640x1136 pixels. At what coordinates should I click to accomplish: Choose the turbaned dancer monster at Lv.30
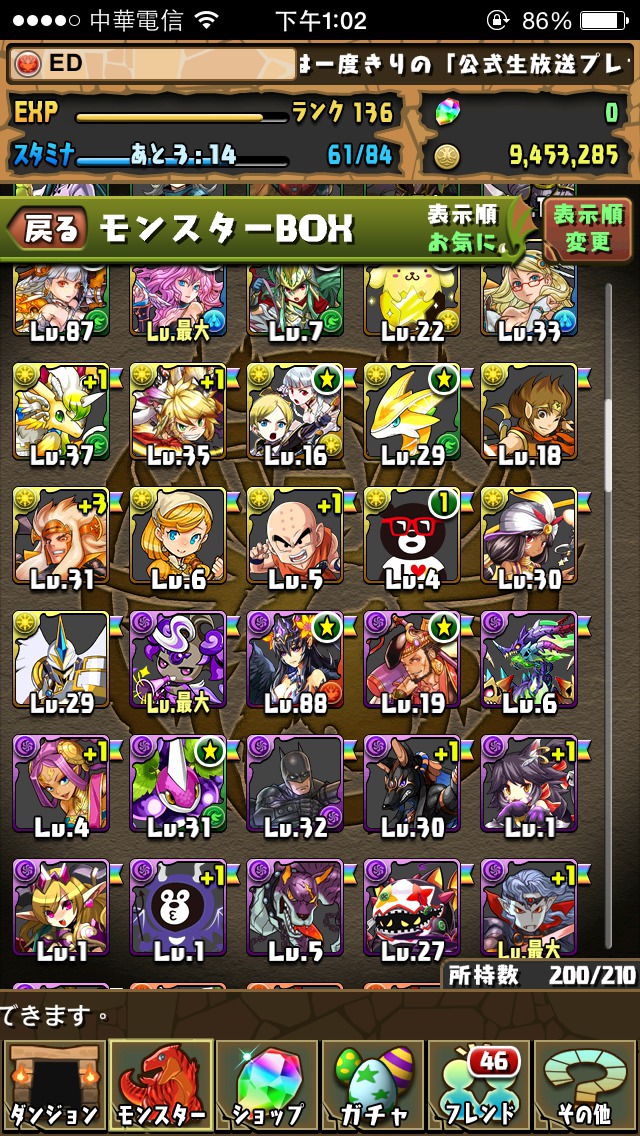tap(529, 536)
